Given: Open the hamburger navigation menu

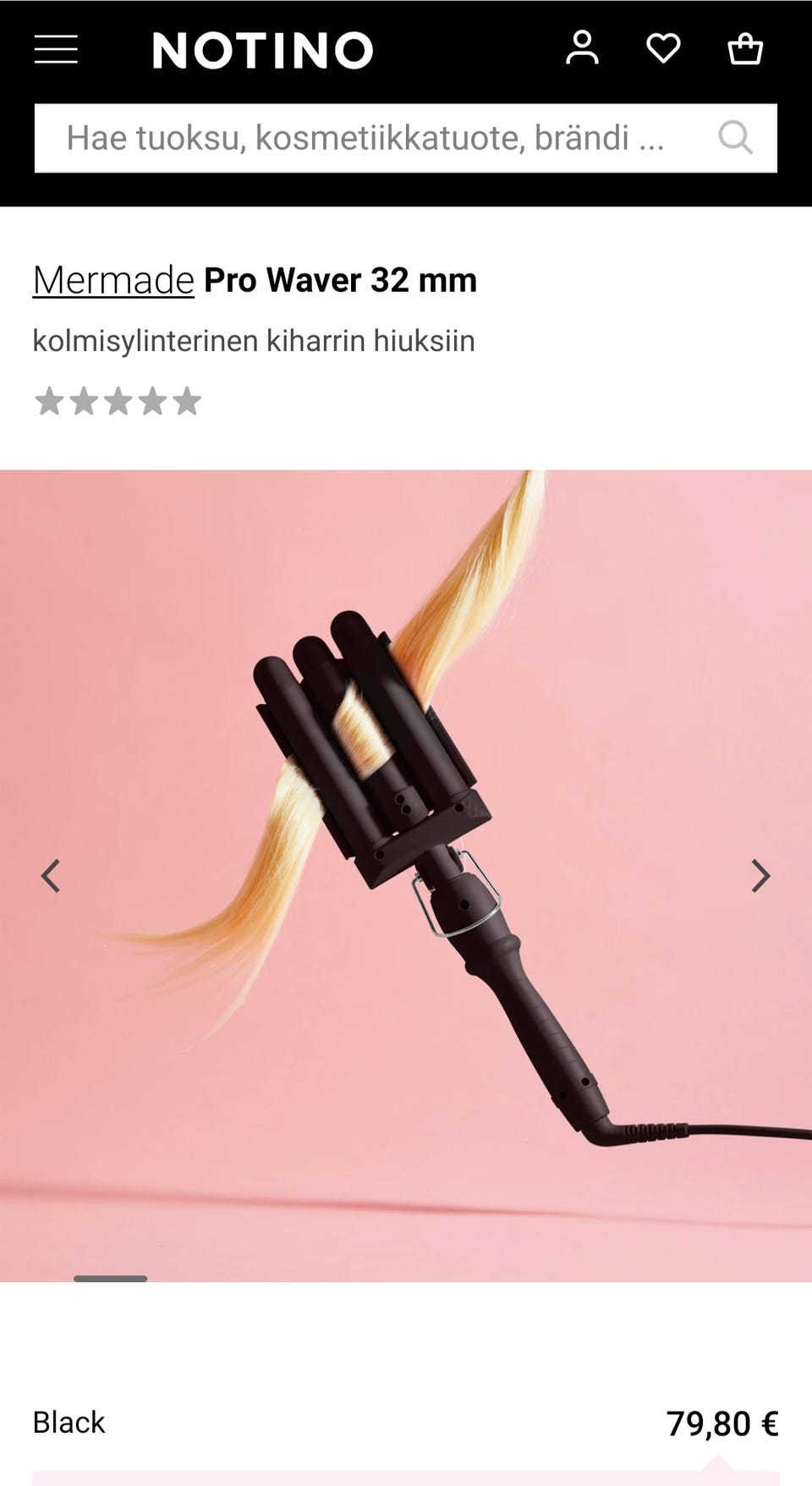Looking at the screenshot, I should 56,49.
